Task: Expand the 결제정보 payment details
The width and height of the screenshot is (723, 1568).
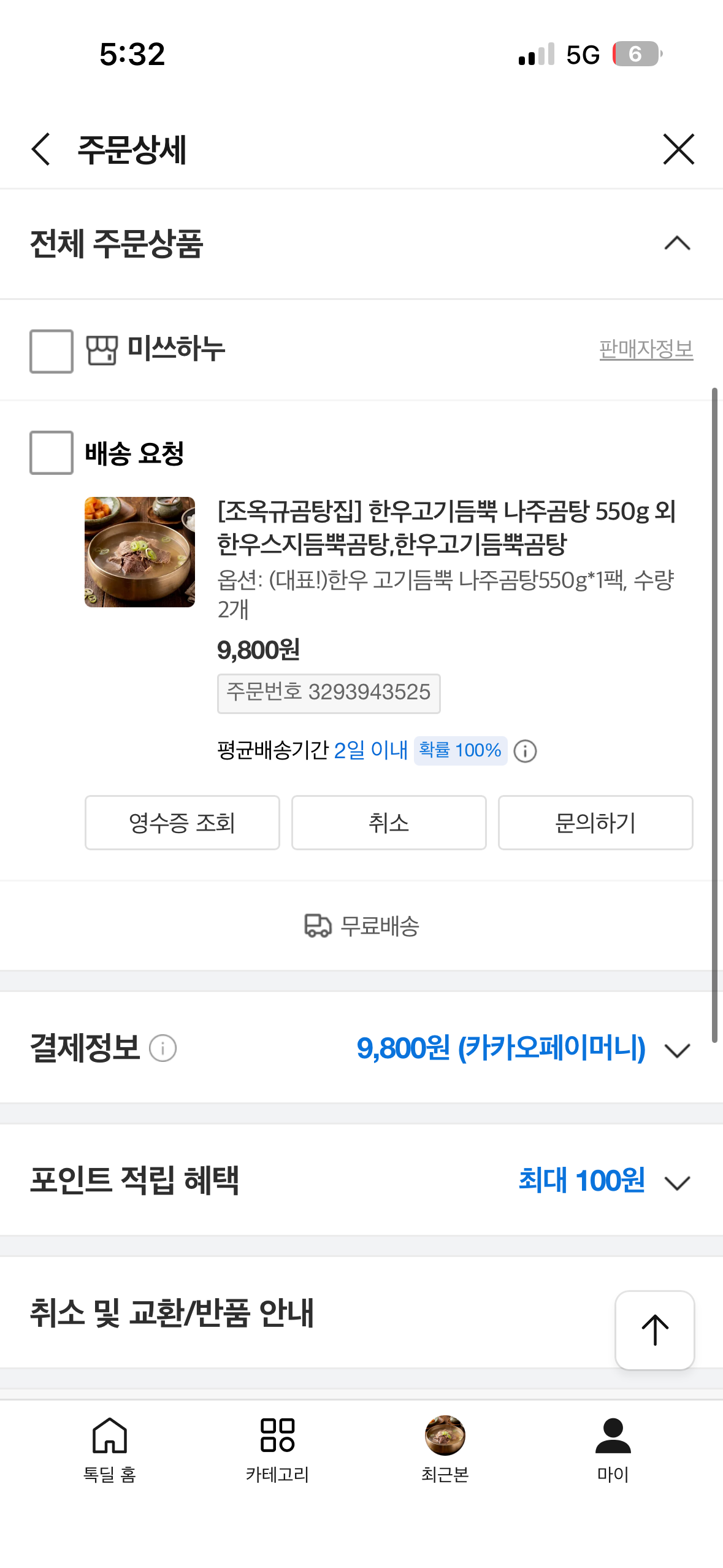Action: 676,1050
